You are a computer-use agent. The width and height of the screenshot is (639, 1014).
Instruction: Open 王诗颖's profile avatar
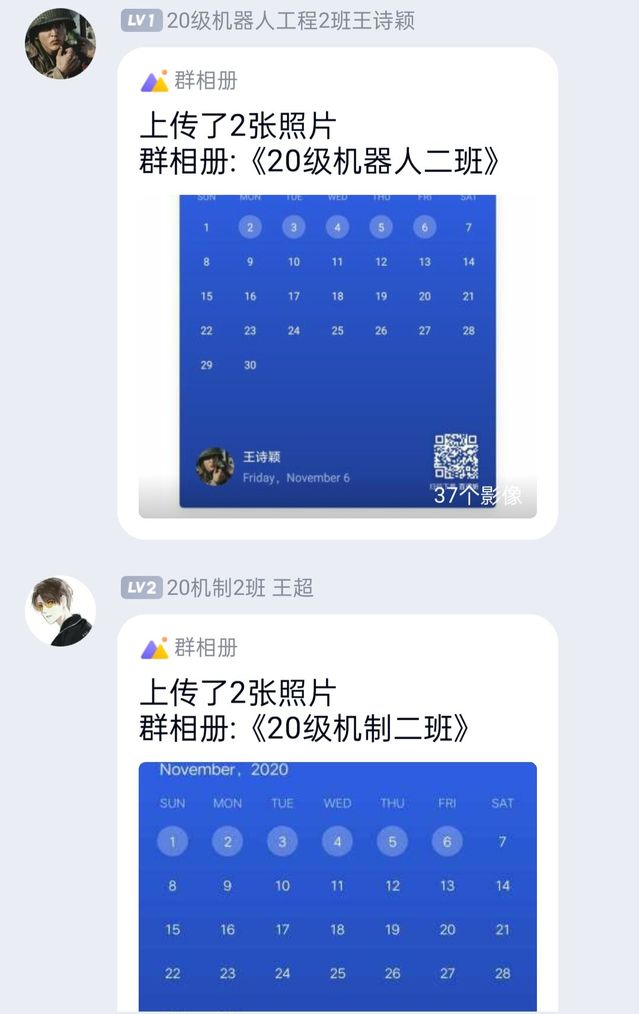[60, 43]
